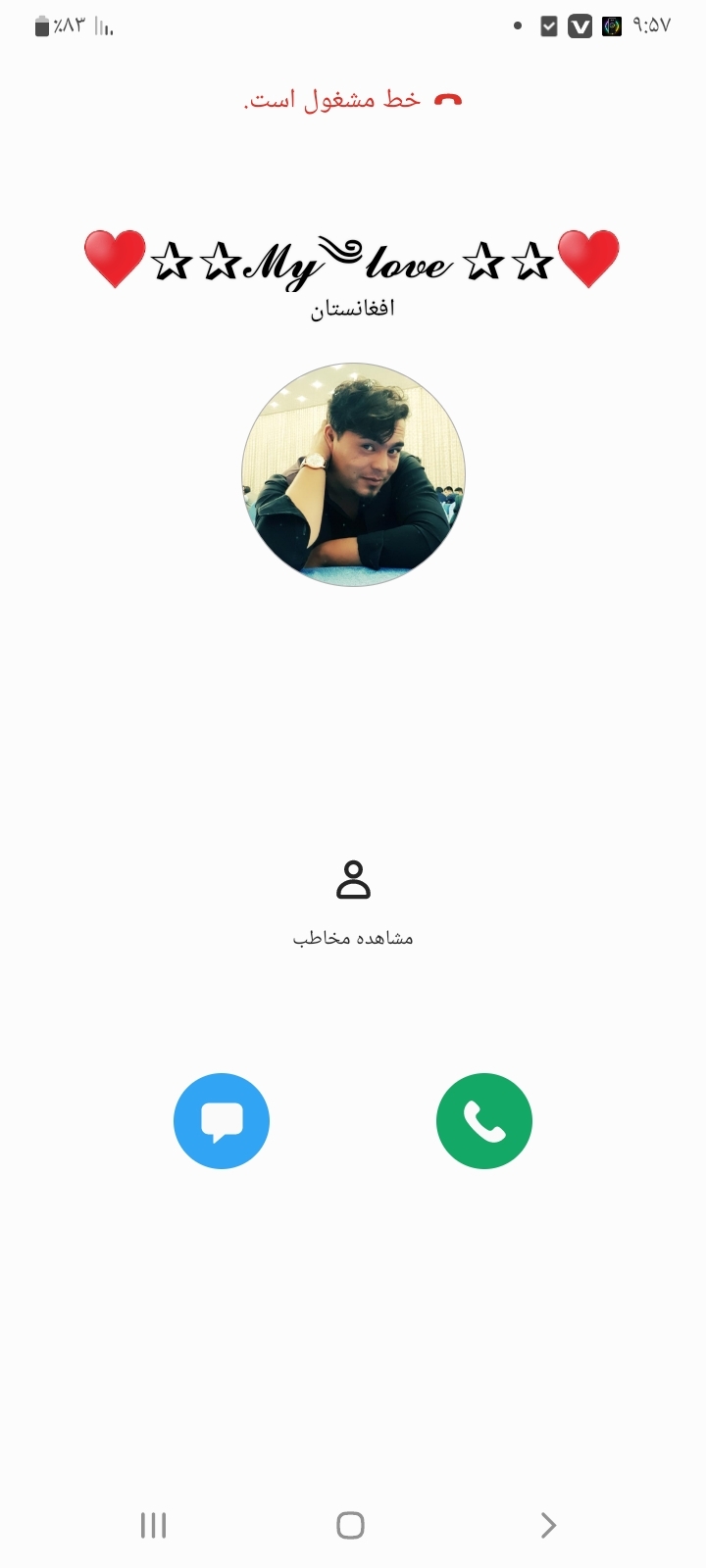
Task: Open the recent apps view
Action: (x=154, y=1525)
